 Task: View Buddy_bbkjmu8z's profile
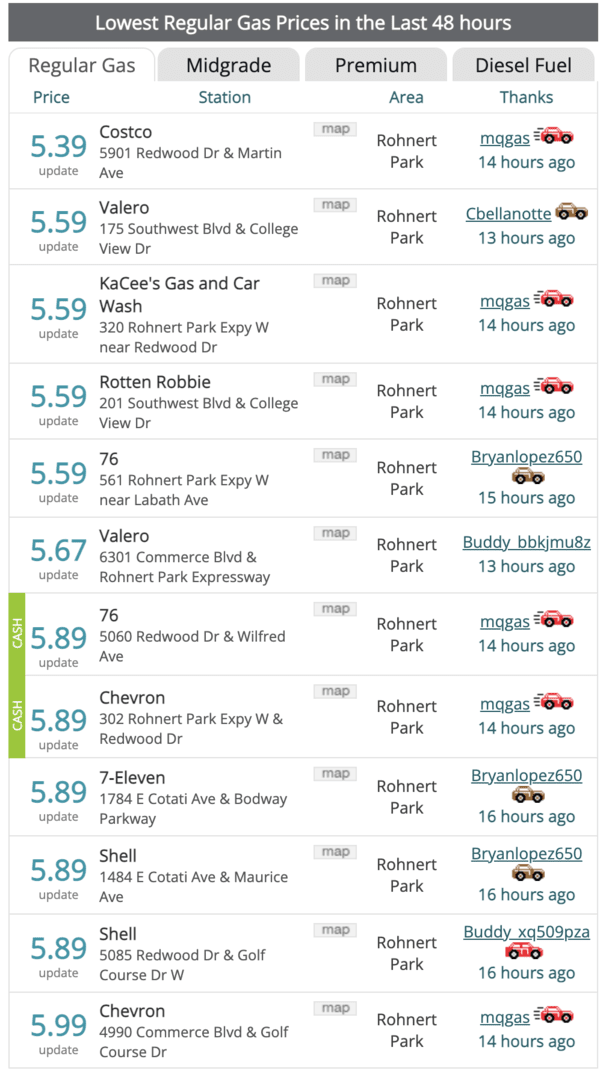526,543
